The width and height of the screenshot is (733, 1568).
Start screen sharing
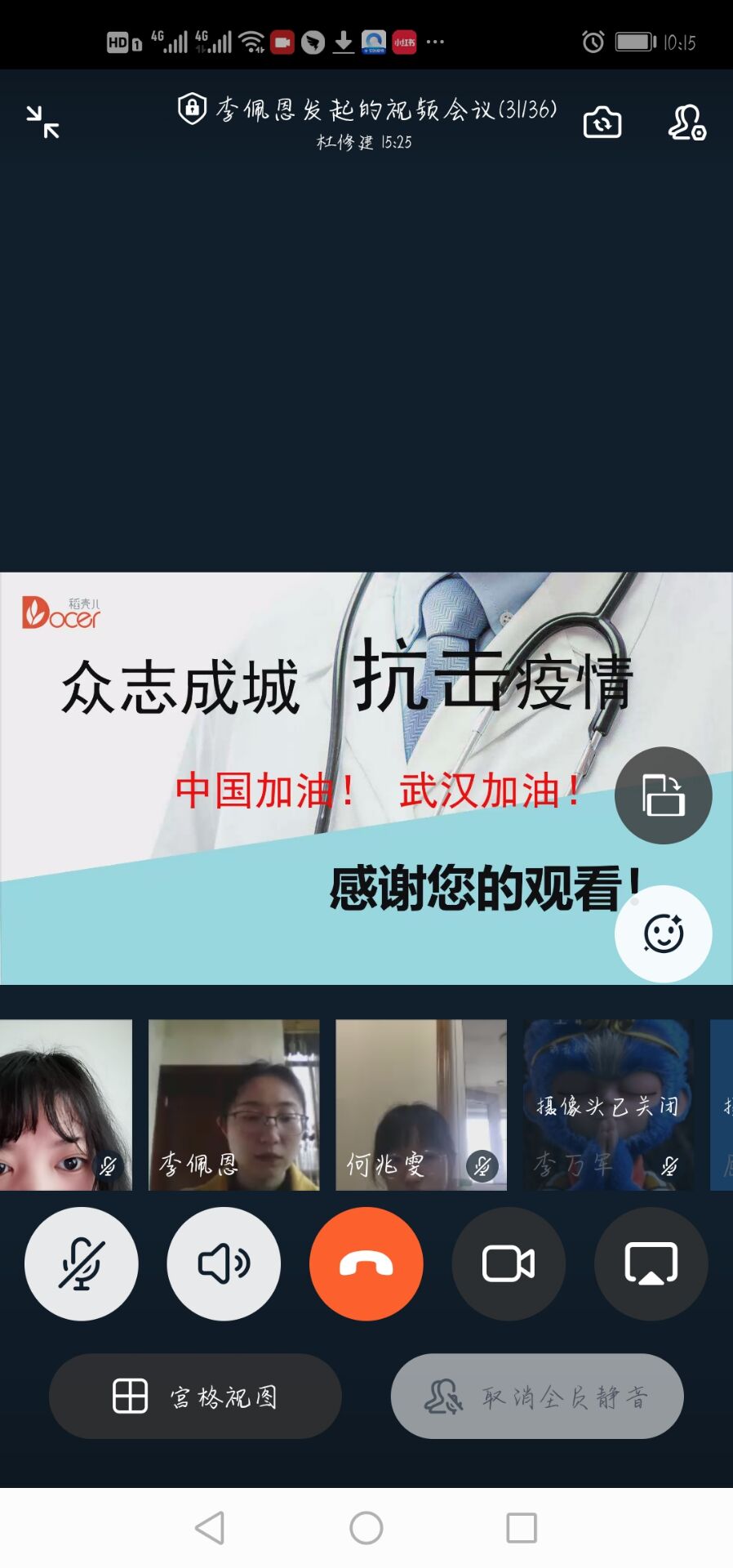pyautogui.click(x=651, y=1263)
